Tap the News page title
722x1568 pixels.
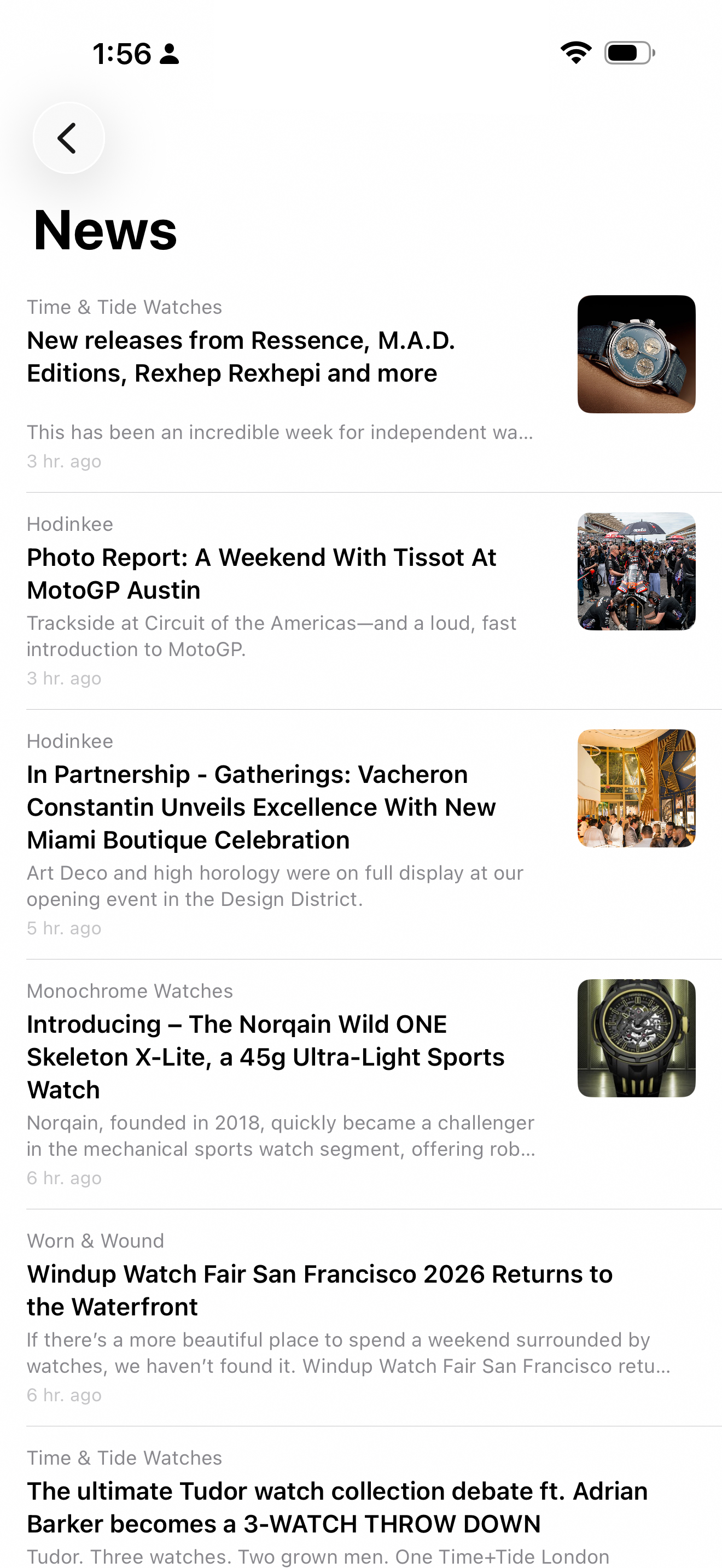(104, 231)
